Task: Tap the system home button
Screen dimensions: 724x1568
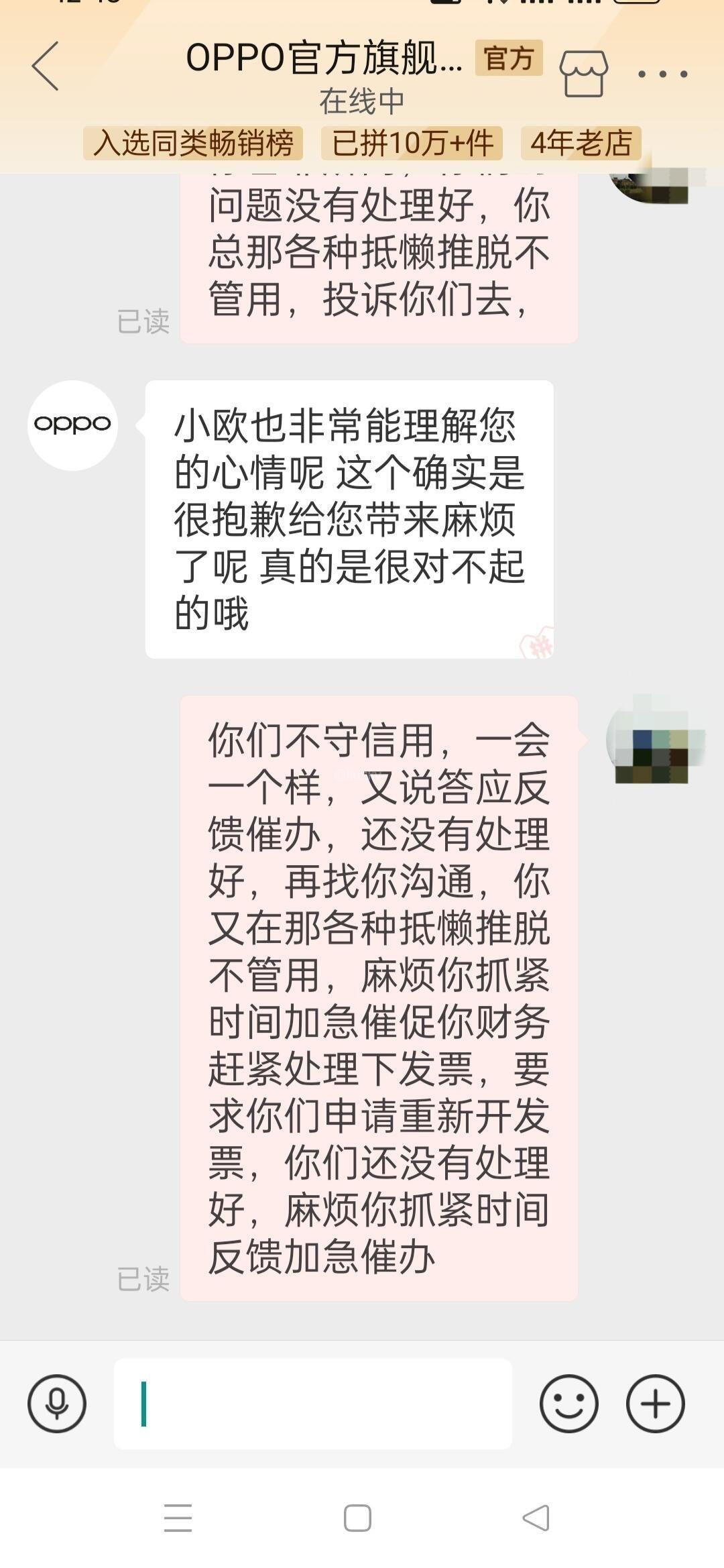Action: point(357,1518)
